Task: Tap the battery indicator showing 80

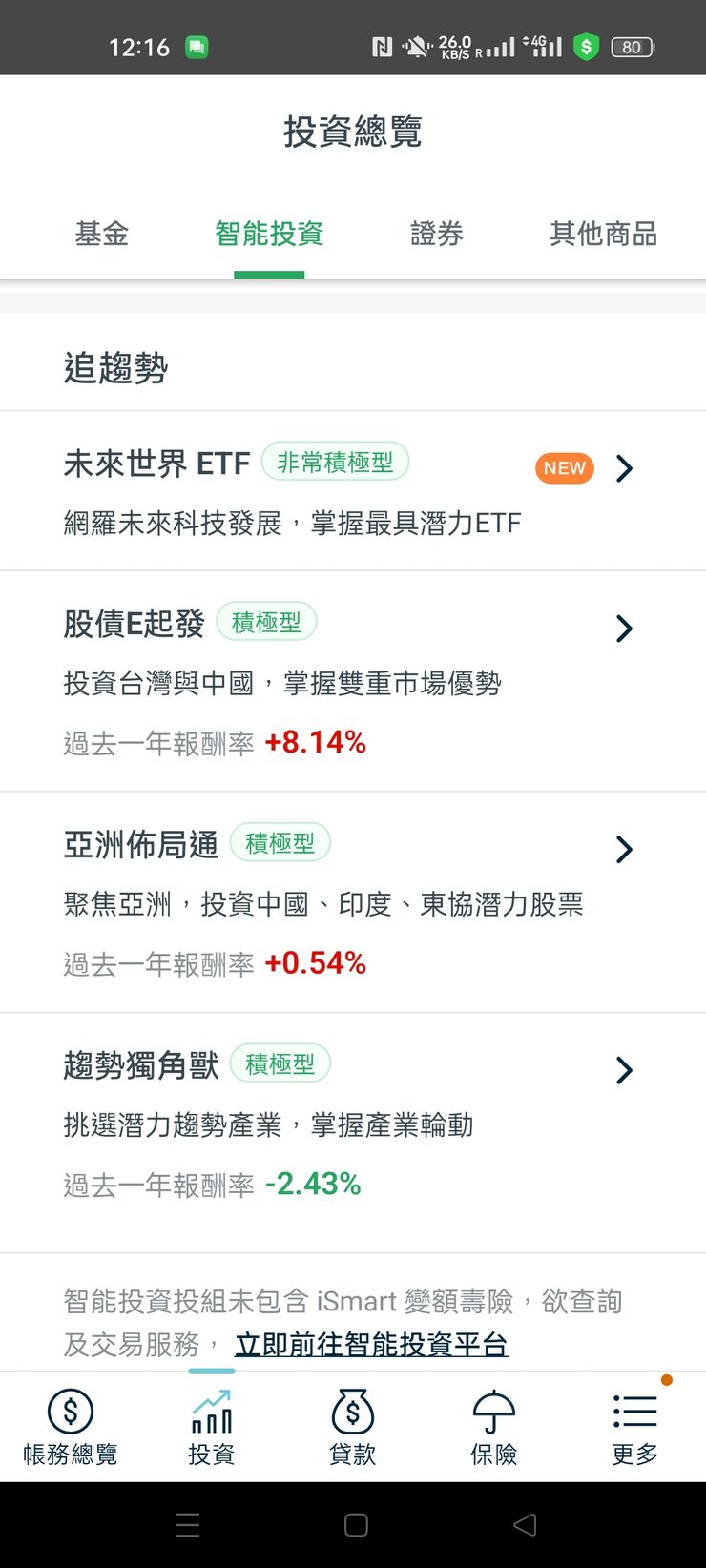Action: click(632, 46)
